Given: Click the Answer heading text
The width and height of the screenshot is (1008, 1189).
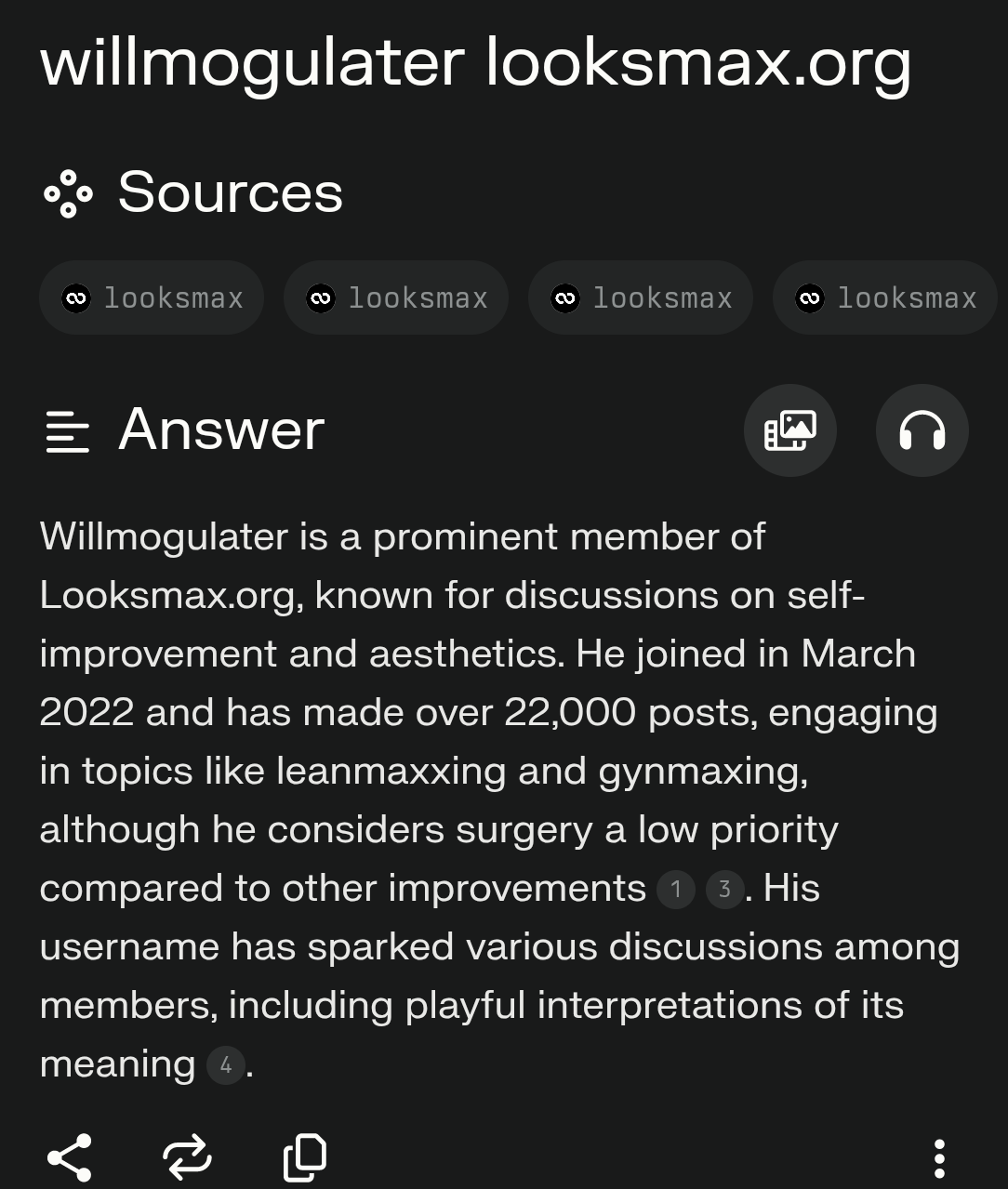Looking at the screenshot, I should pyautogui.click(x=219, y=429).
